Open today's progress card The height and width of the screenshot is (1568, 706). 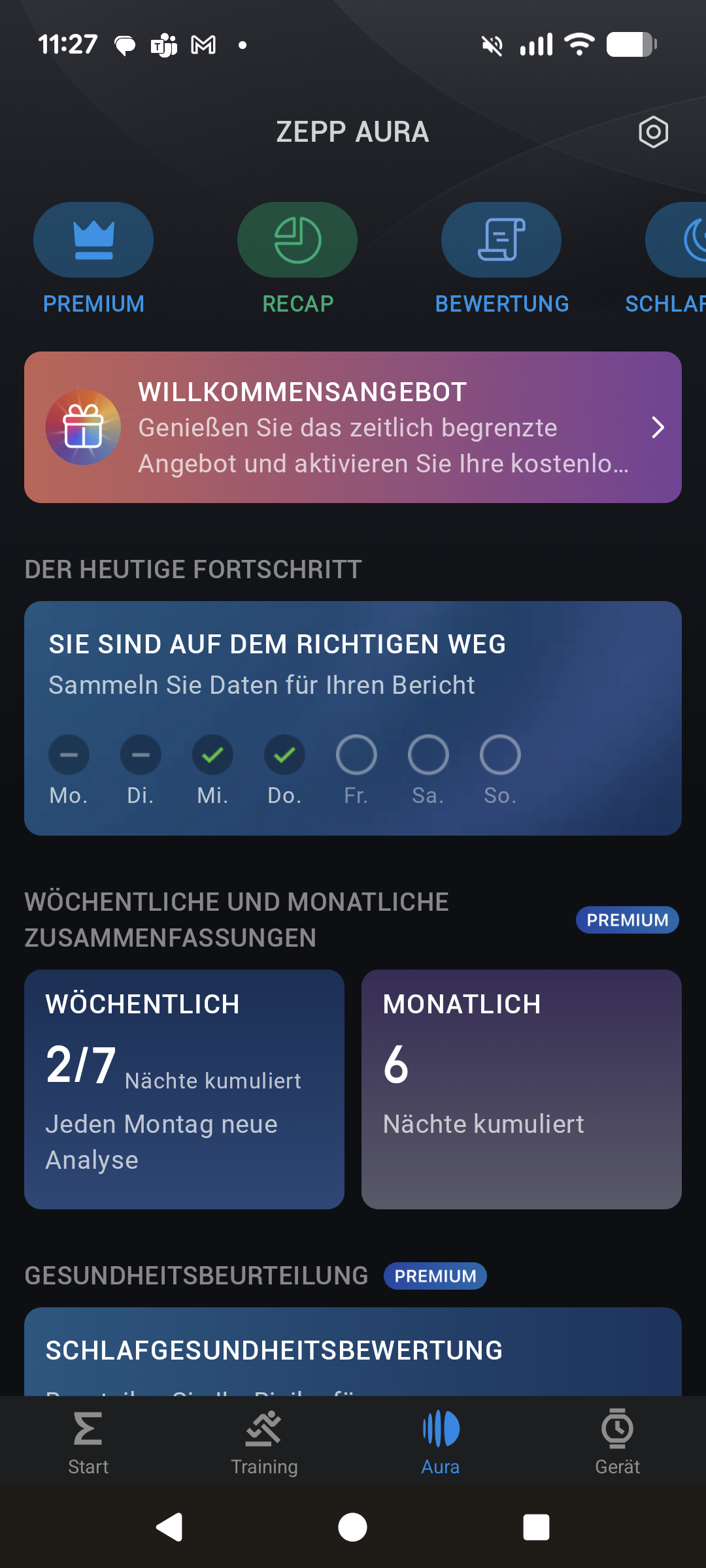click(x=353, y=717)
